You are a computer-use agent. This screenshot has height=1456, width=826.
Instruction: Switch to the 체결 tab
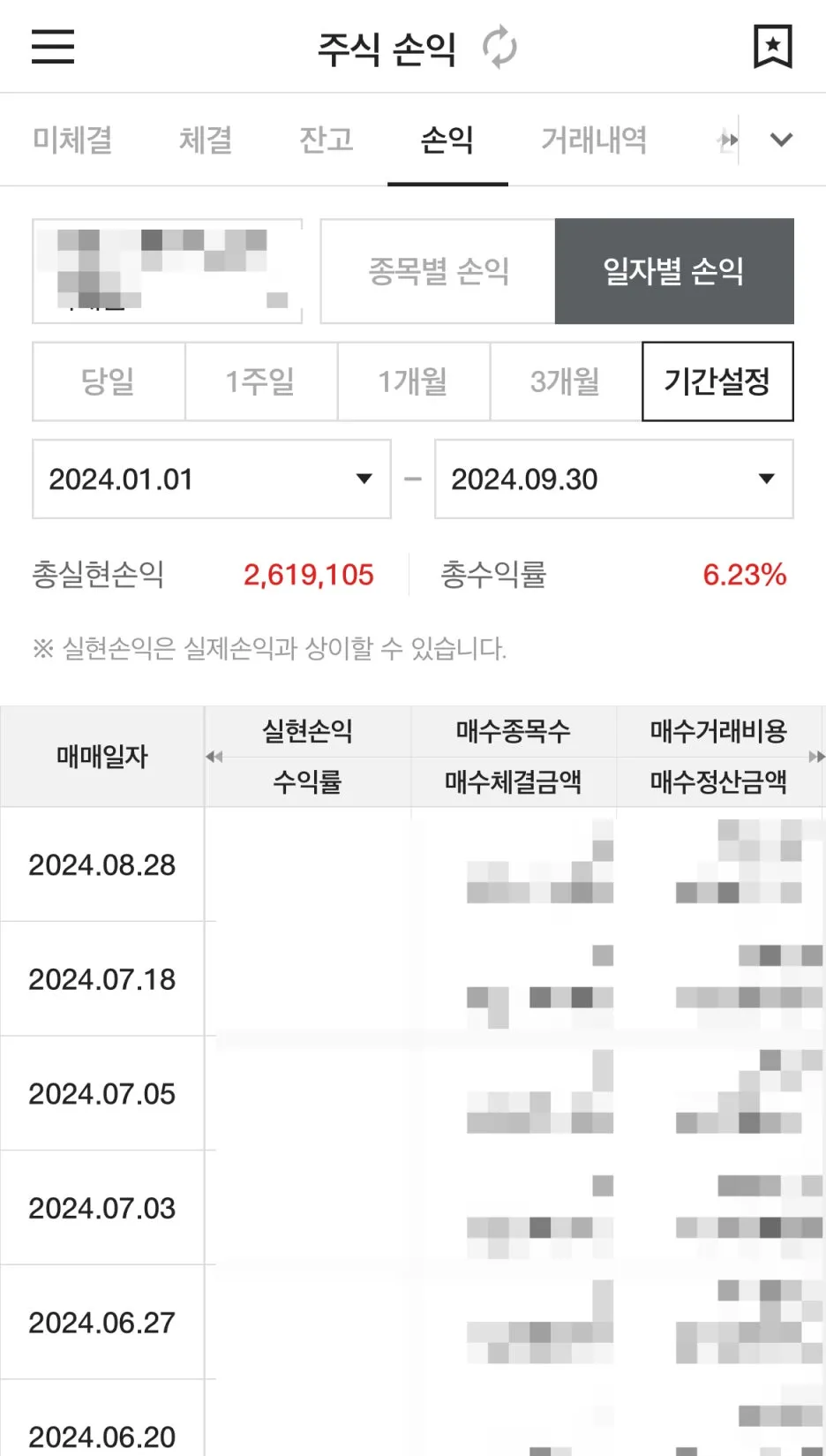[206, 140]
